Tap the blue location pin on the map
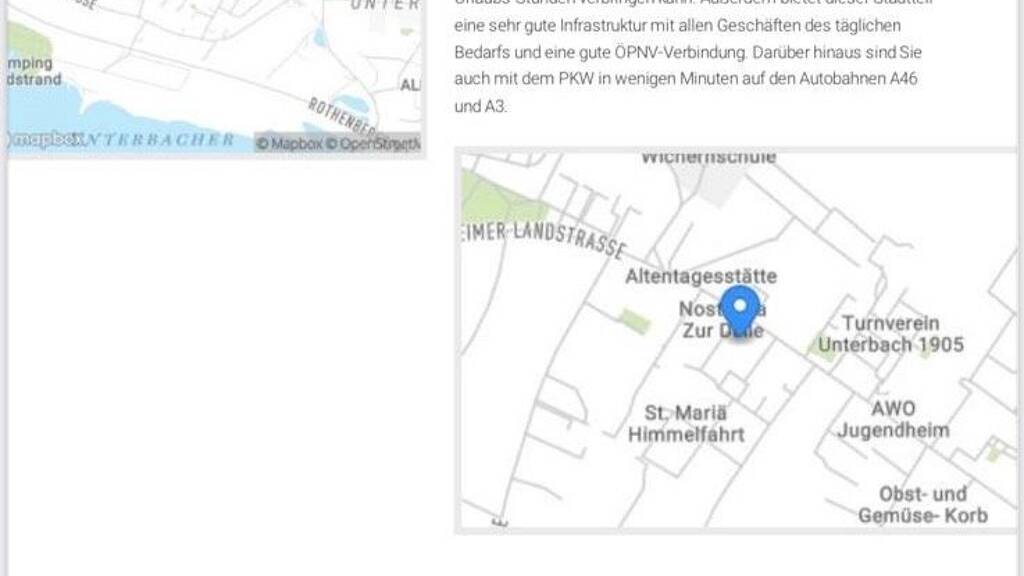This screenshot has height=576, width=1024. pyautogui.click(x=740, y=309)
